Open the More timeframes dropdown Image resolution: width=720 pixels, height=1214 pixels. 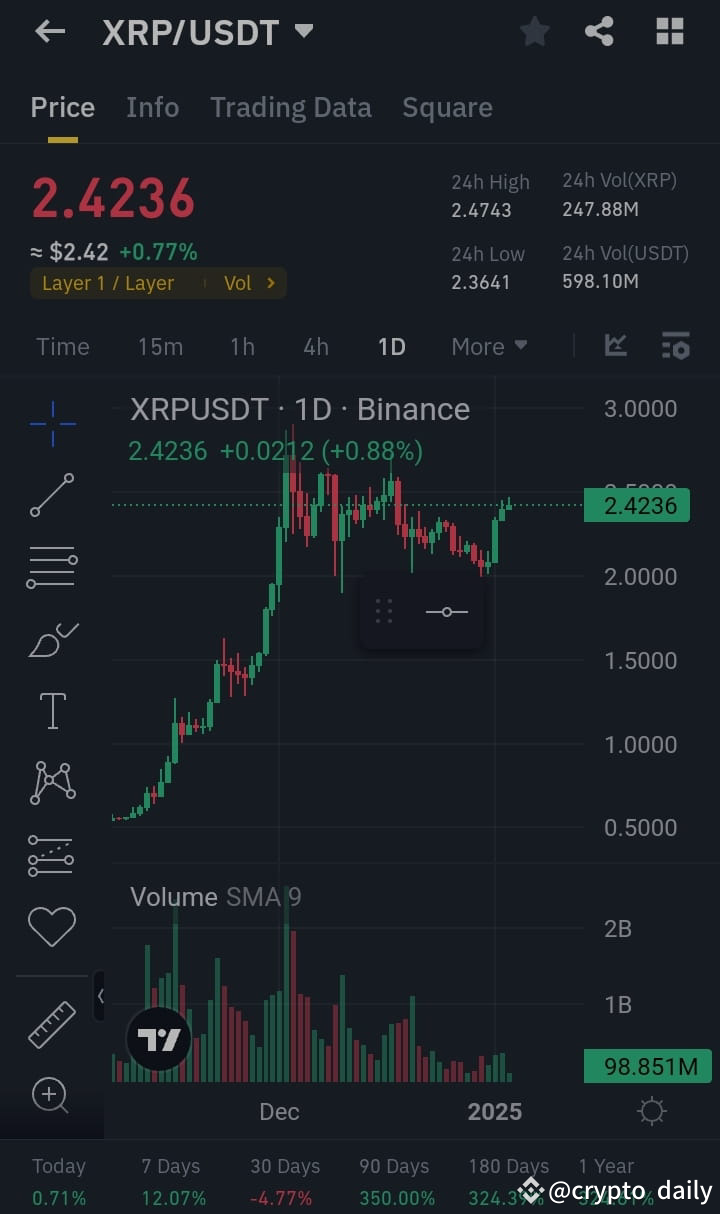(488, 346)
